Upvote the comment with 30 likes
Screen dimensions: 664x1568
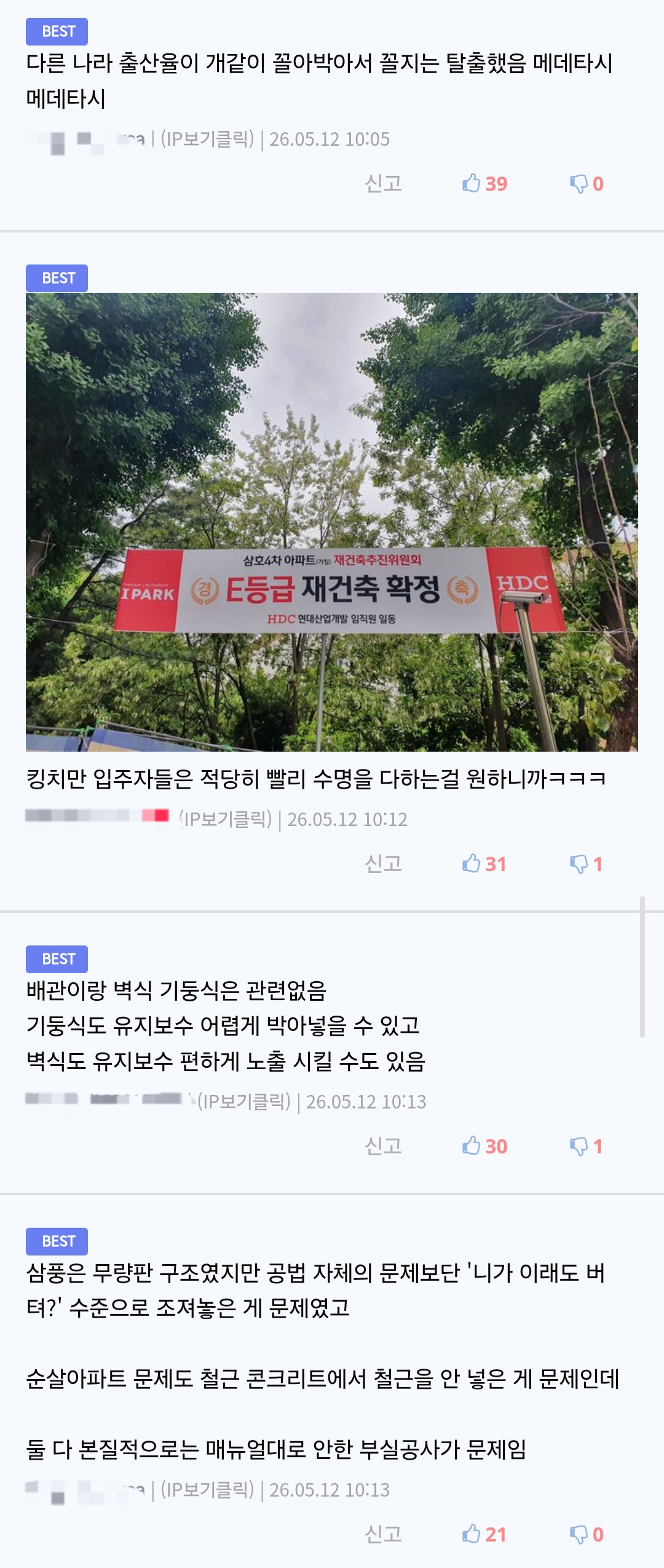[x=484, y=1146]
